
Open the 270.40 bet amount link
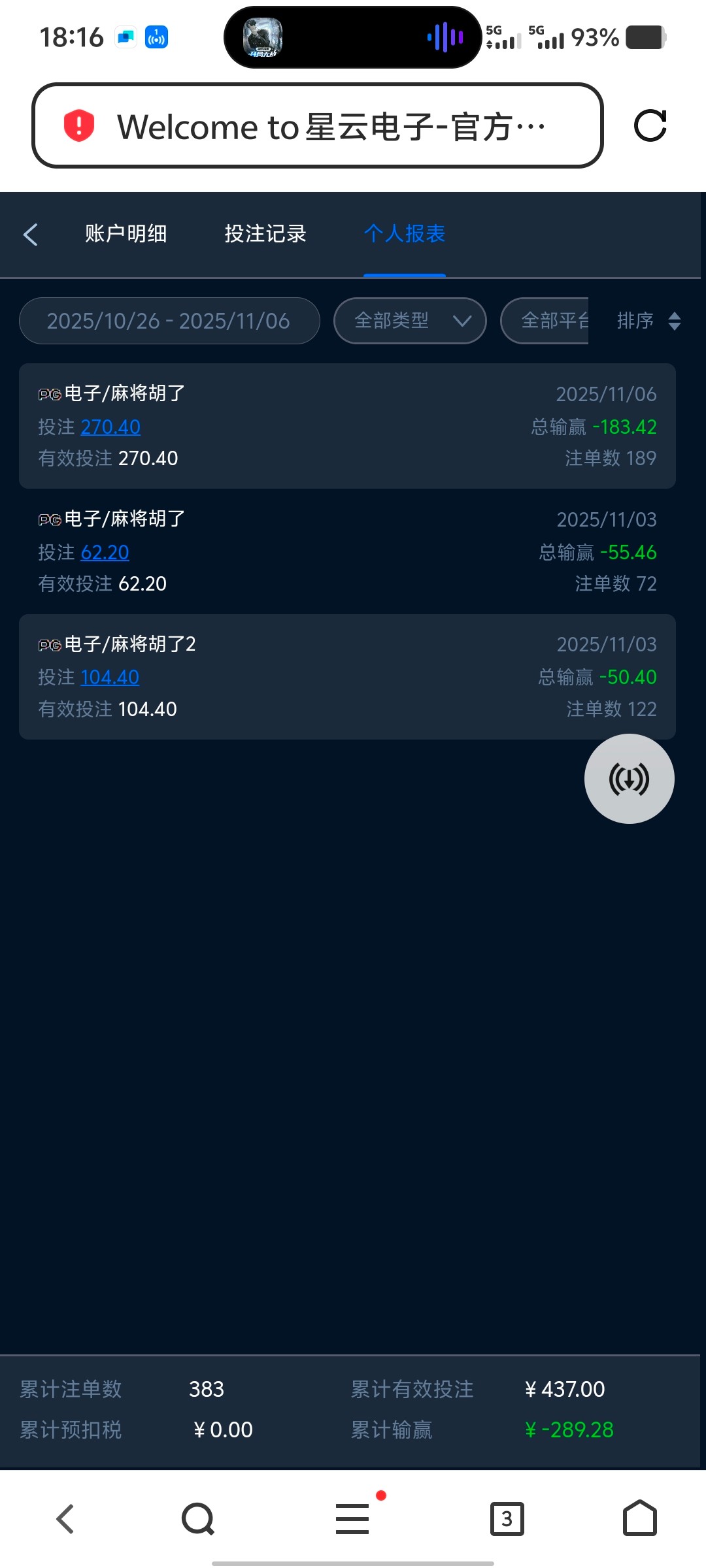point(110,427)
